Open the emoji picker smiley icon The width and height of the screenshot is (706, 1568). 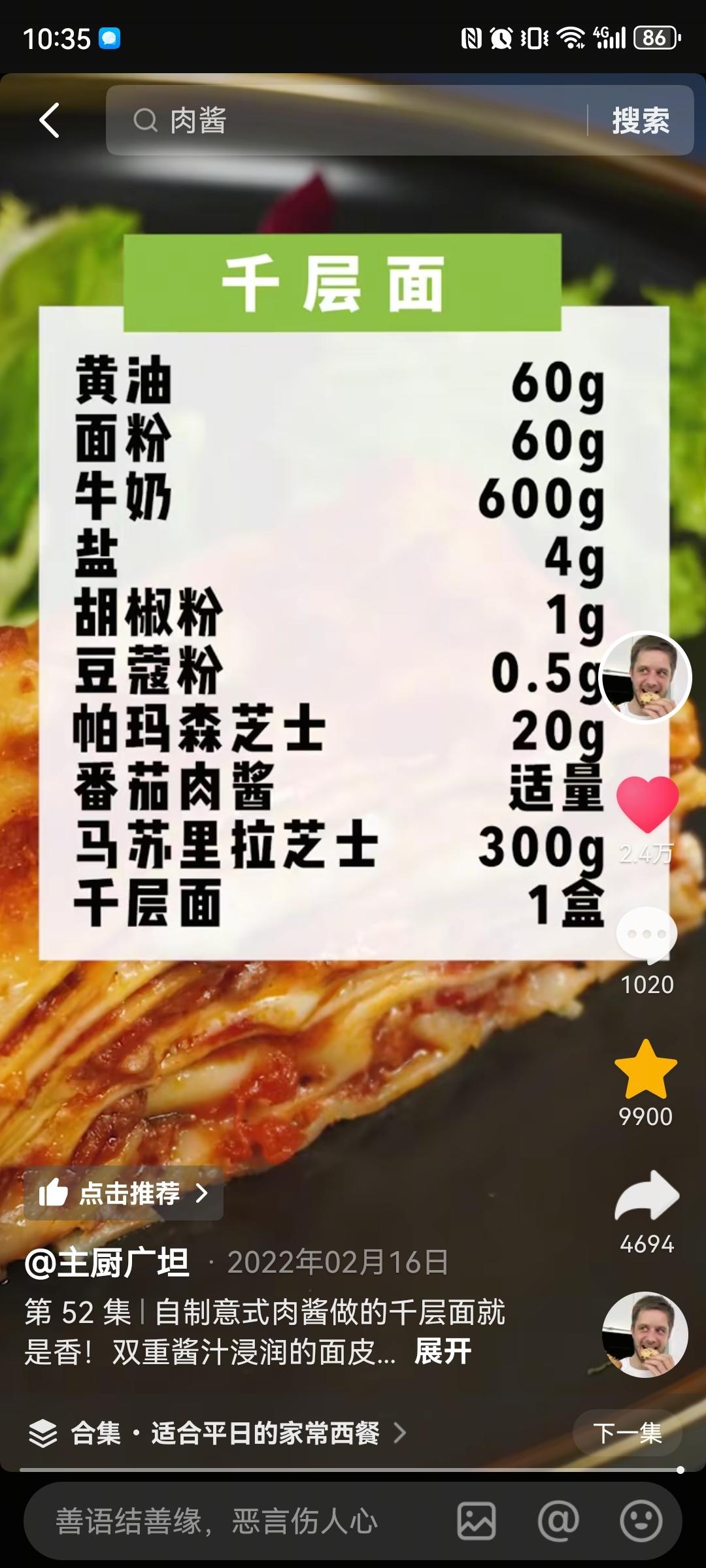coord(641,1520)
